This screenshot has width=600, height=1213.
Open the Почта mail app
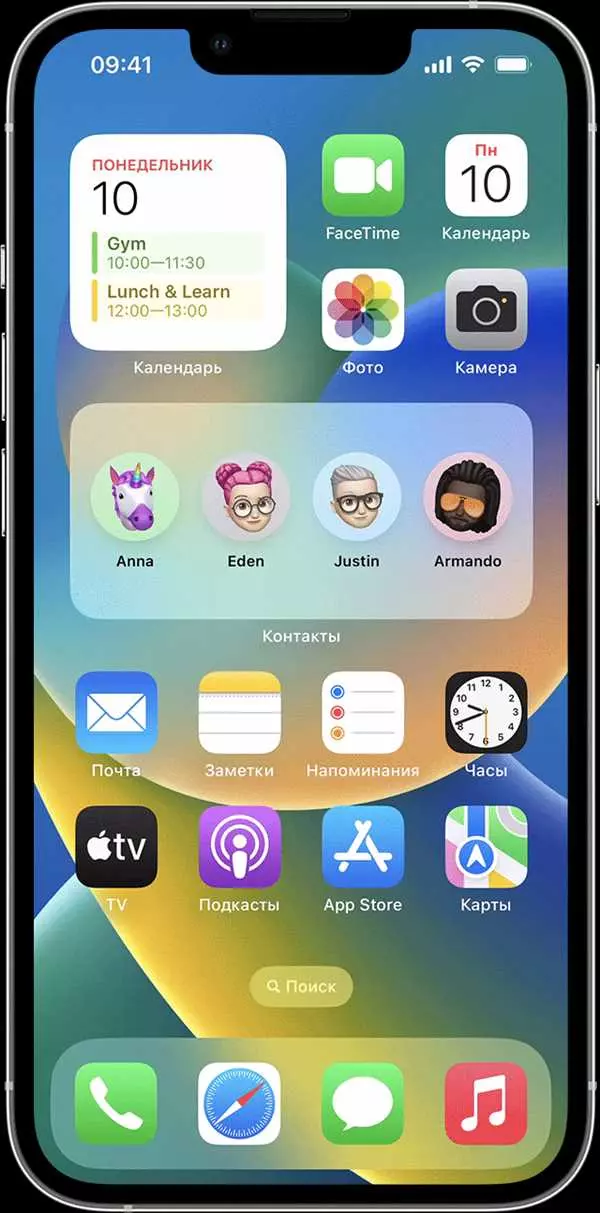coord(116,712)
